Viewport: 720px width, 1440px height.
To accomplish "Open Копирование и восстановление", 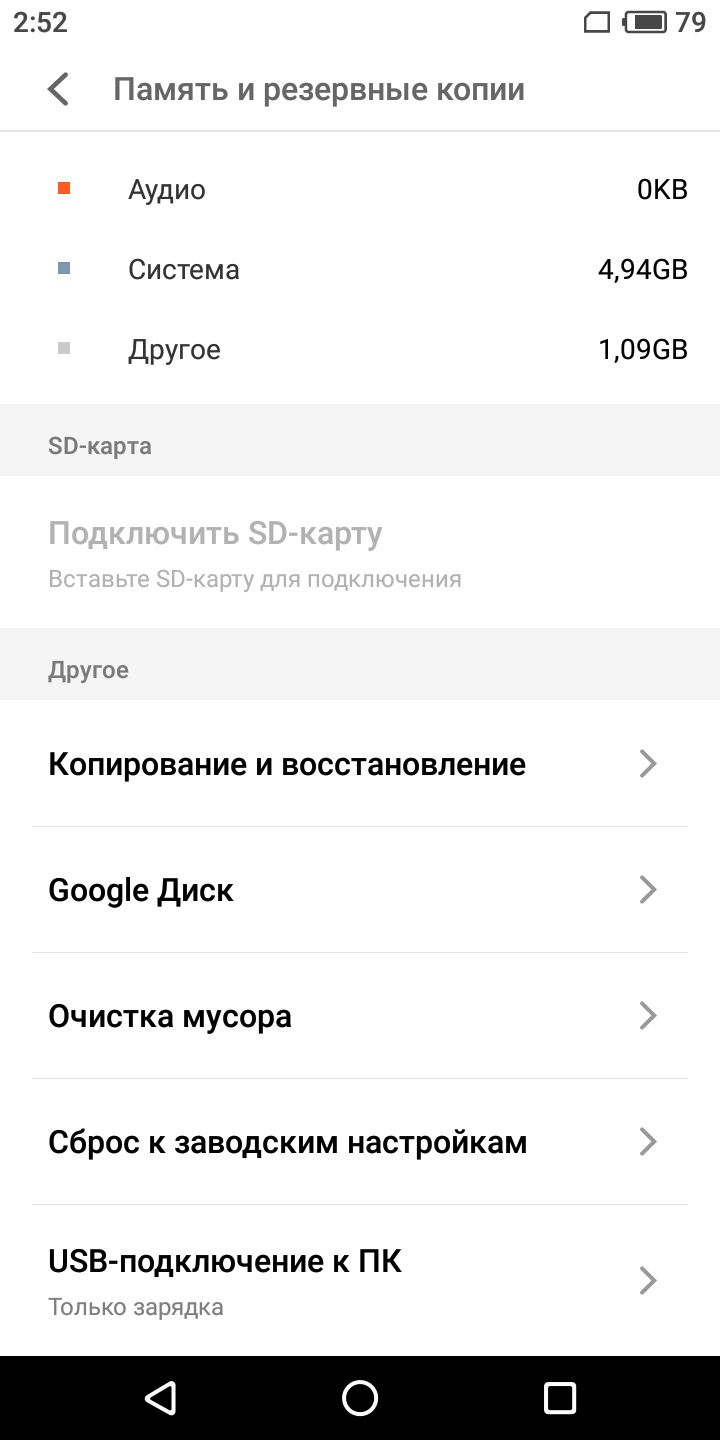I will point(360,764).
